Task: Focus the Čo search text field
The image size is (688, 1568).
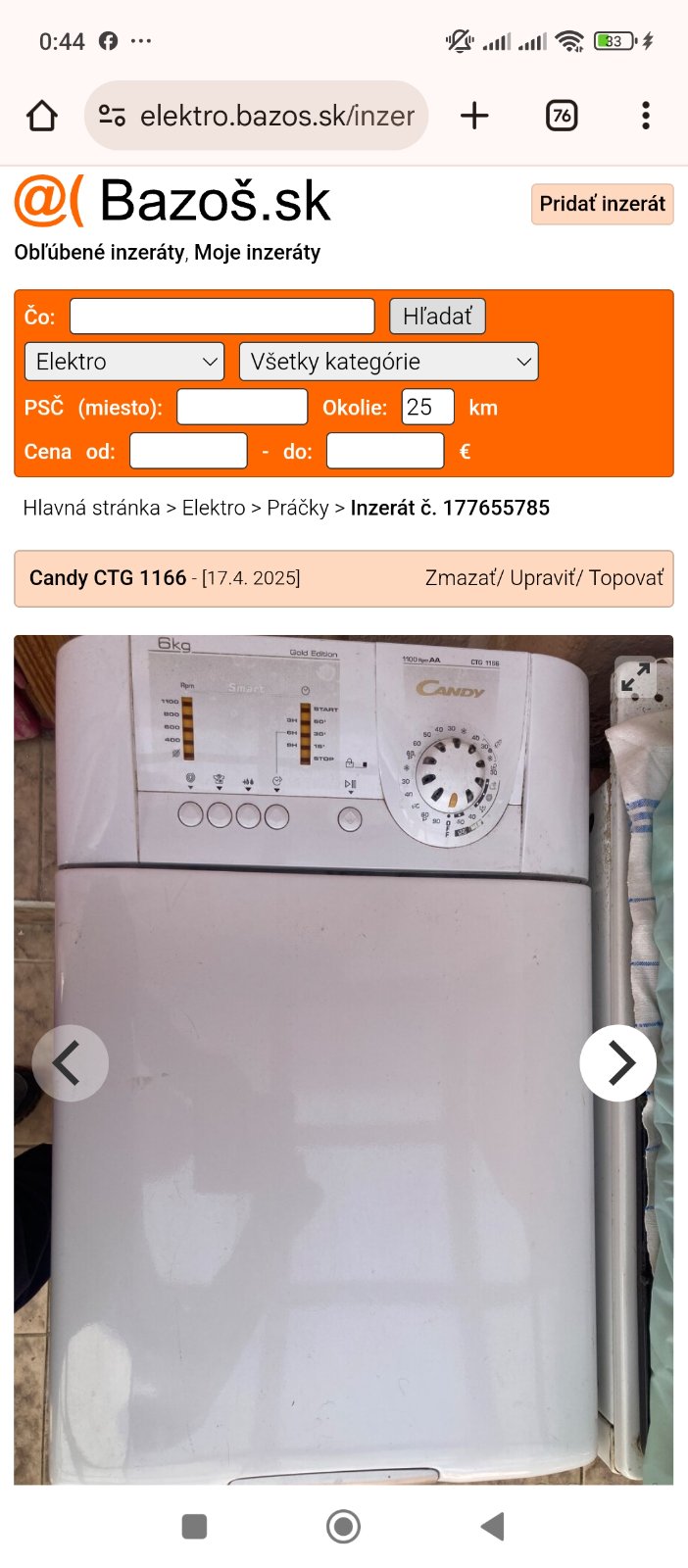Action: click(222, 317)
